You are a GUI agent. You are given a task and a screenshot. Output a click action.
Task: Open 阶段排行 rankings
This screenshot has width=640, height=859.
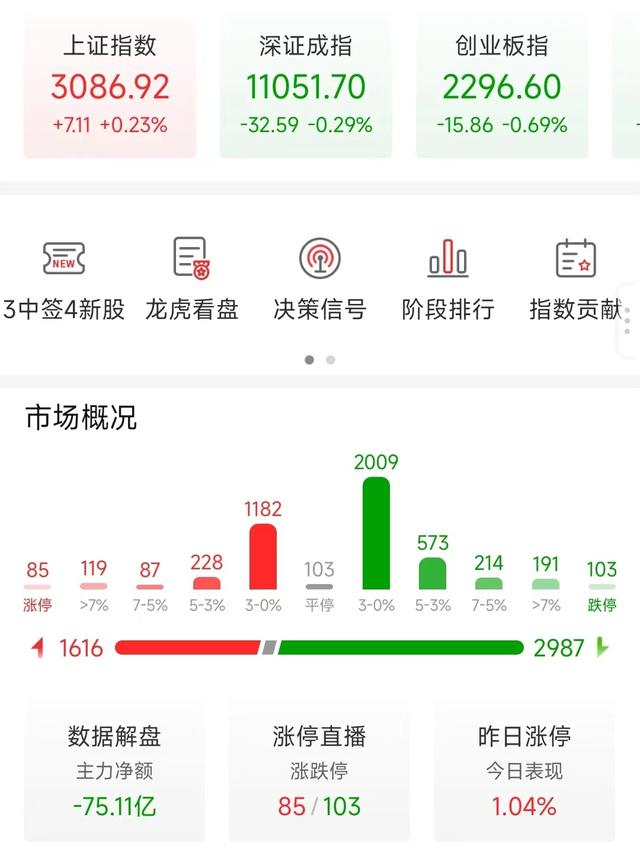point(448,279)
